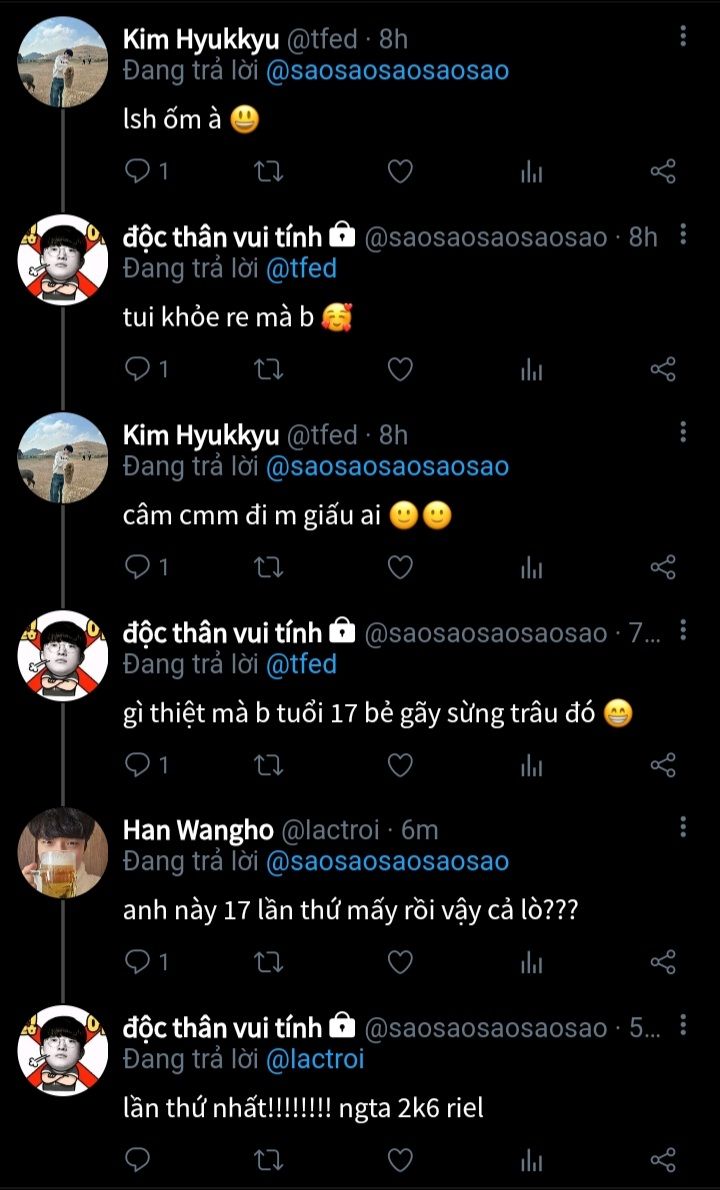The width and height of the screenshot is (720, 1190).
Task: Share the tweet "gì thiệt mà b tuổi 17"
Action: tap(663, 766)
